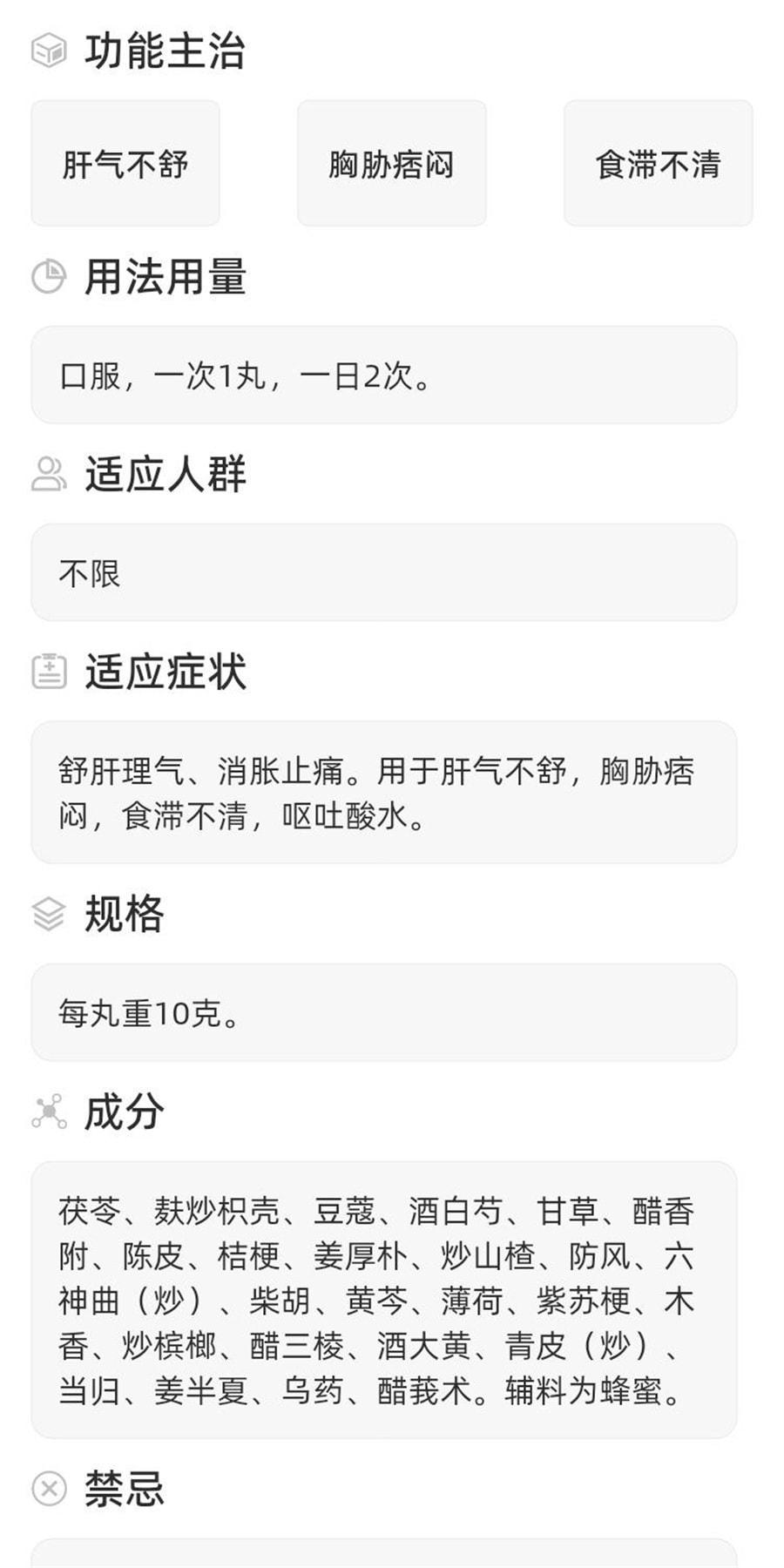Click the layers icon next to 规格
Viewport: 784px width, 1568px height.
pyautogui.click(x=50, y=913)
